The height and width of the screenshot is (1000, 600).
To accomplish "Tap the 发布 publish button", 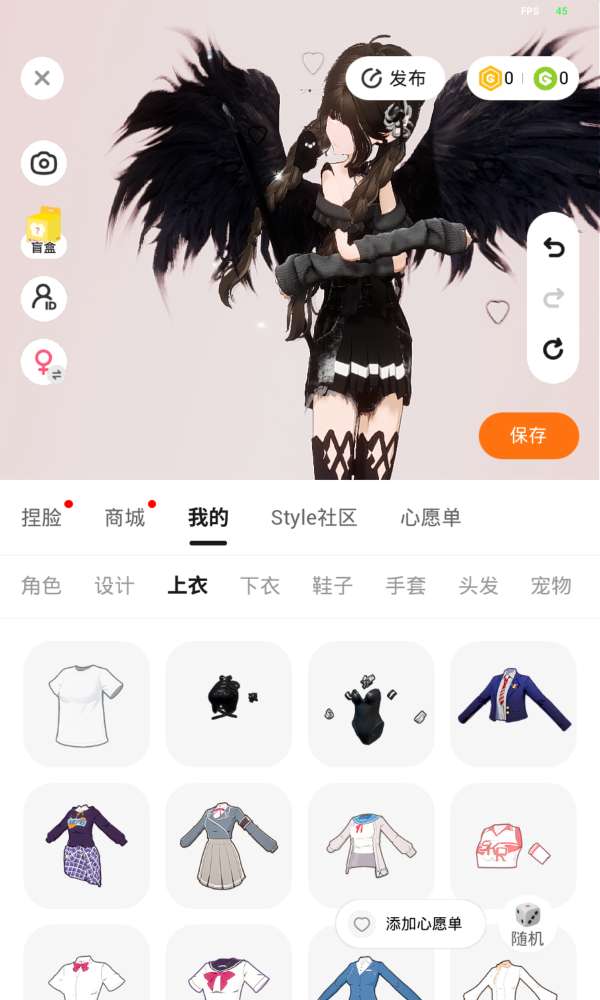I will [x=395, y=78].
